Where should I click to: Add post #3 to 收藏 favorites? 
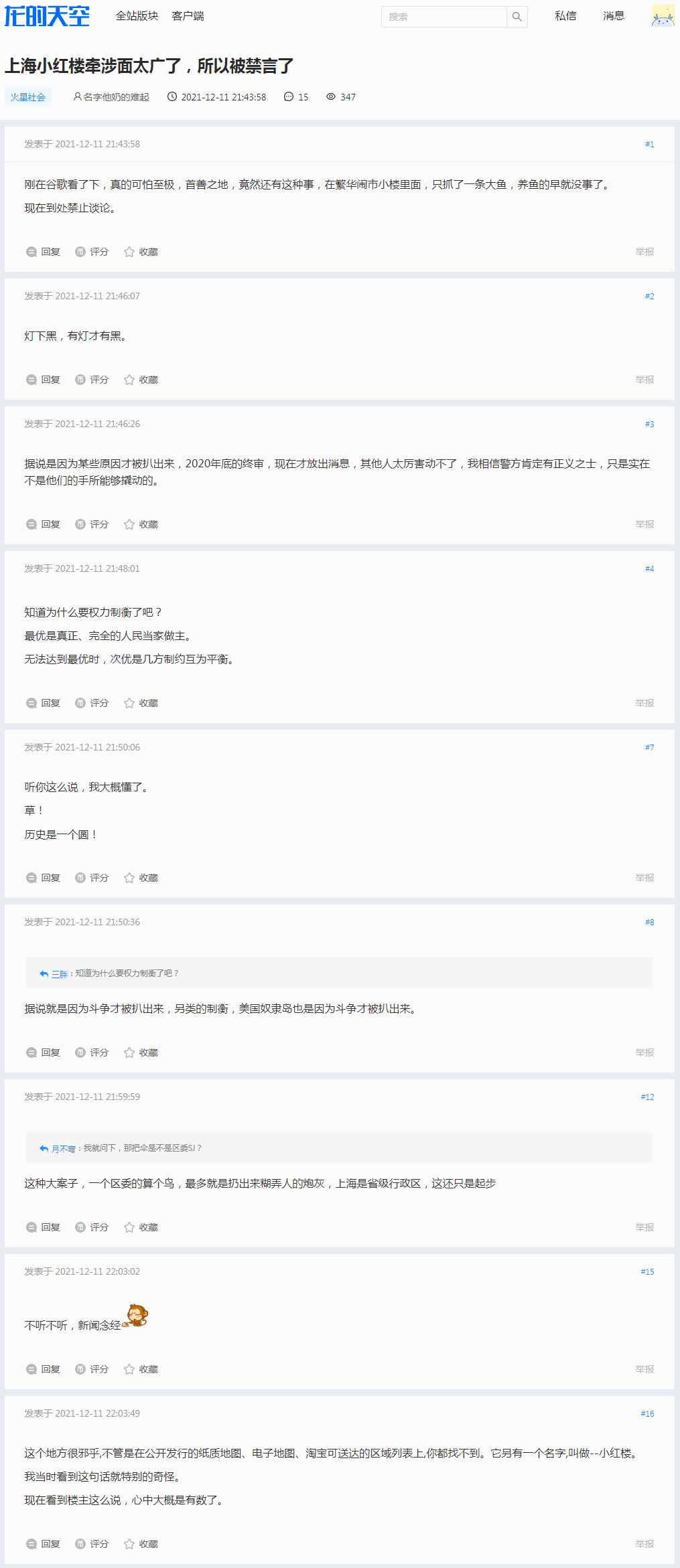coord(141,524)
